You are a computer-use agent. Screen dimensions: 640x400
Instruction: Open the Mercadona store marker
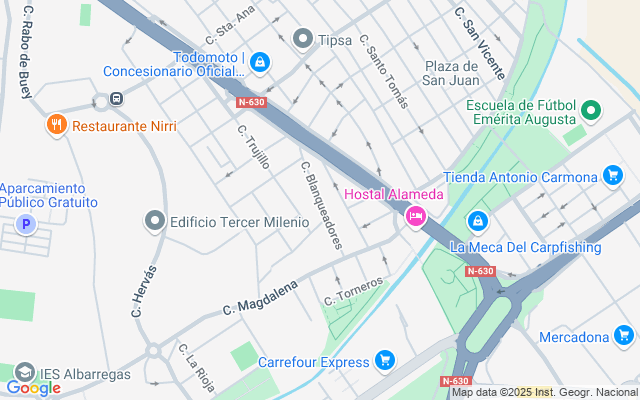tap(624, 336)
